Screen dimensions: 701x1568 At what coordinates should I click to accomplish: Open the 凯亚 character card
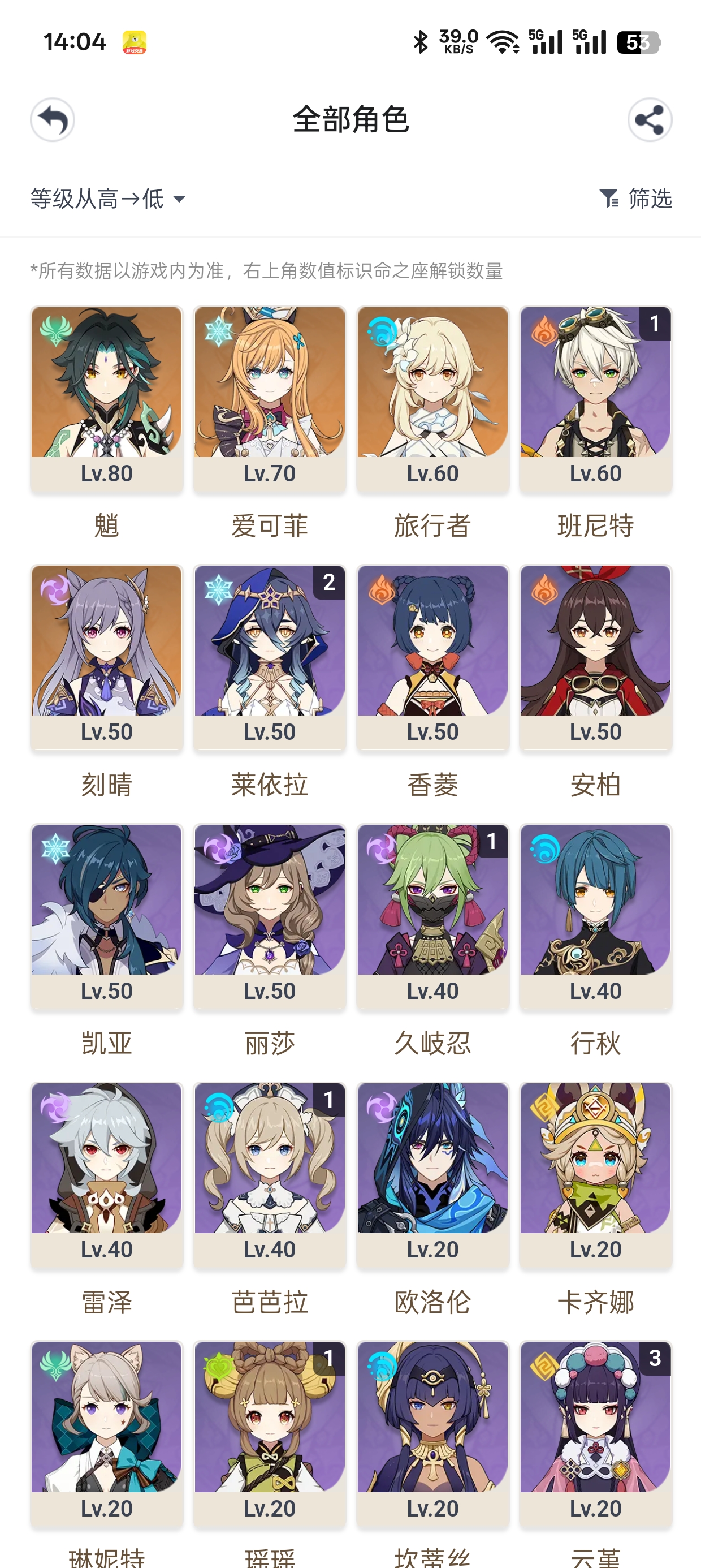pyautogui.click(x=106, y=916)
